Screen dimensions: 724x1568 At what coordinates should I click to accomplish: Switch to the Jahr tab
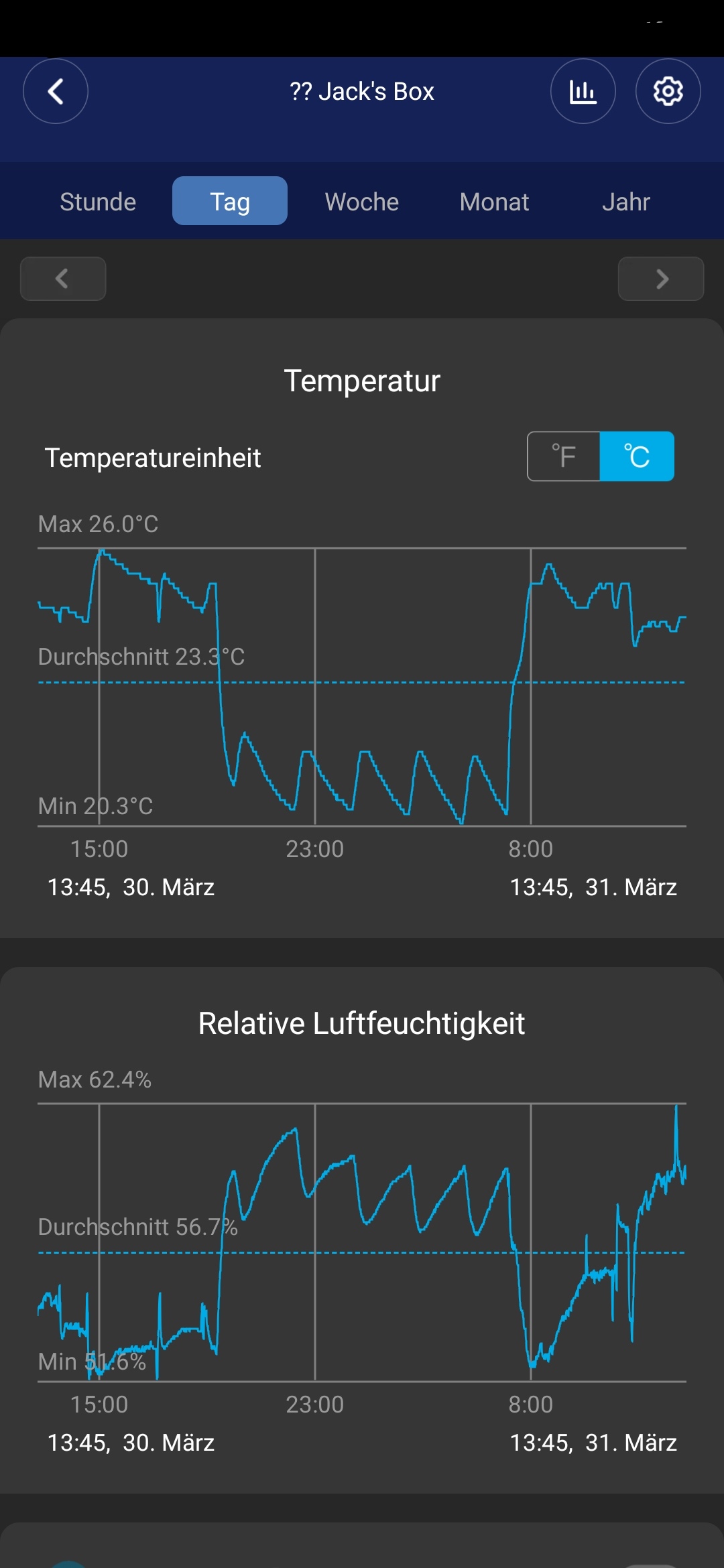click(x=625, y=202)
